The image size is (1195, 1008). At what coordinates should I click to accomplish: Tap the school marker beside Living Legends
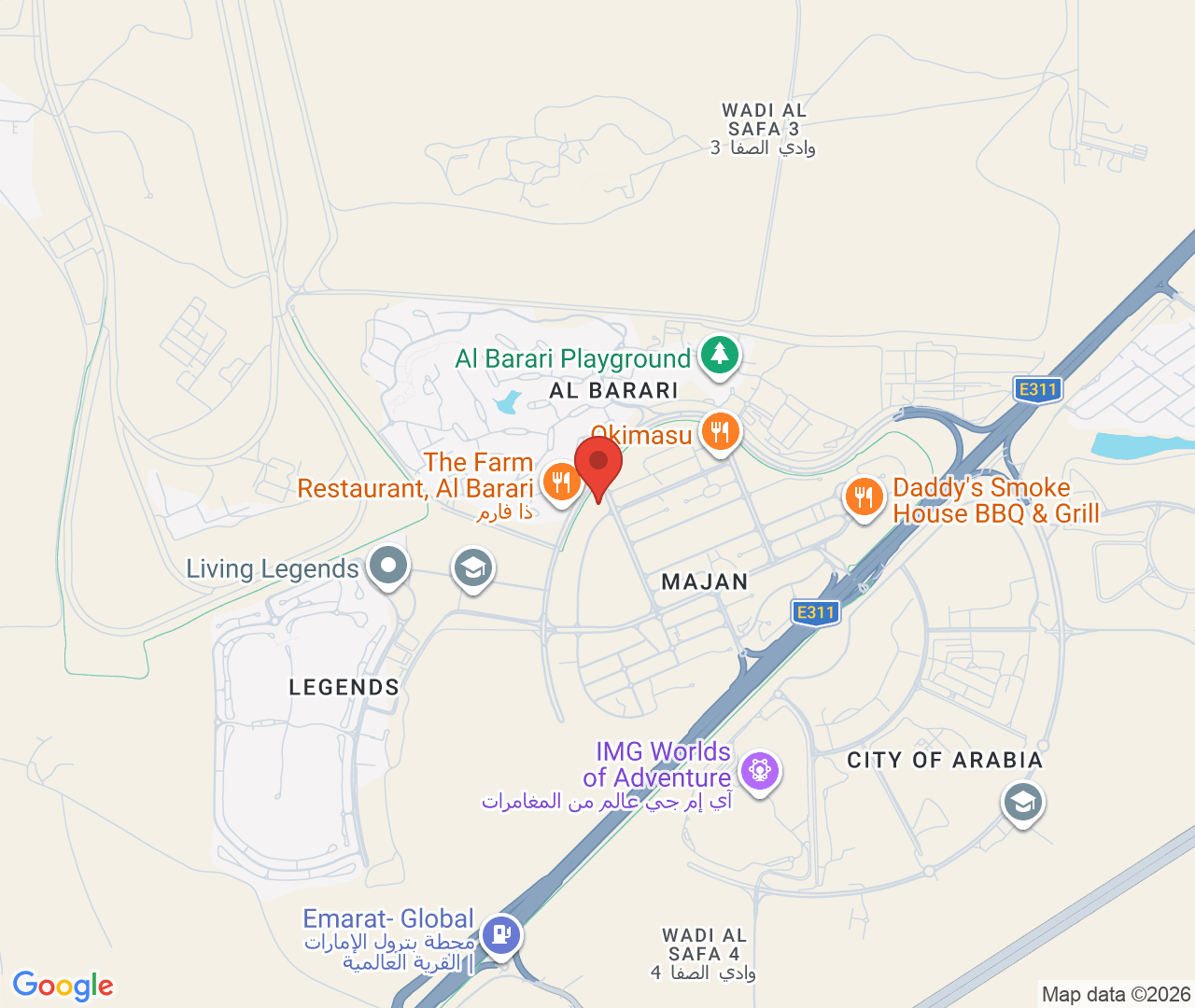pyautogui.click(x=472, y=567)
